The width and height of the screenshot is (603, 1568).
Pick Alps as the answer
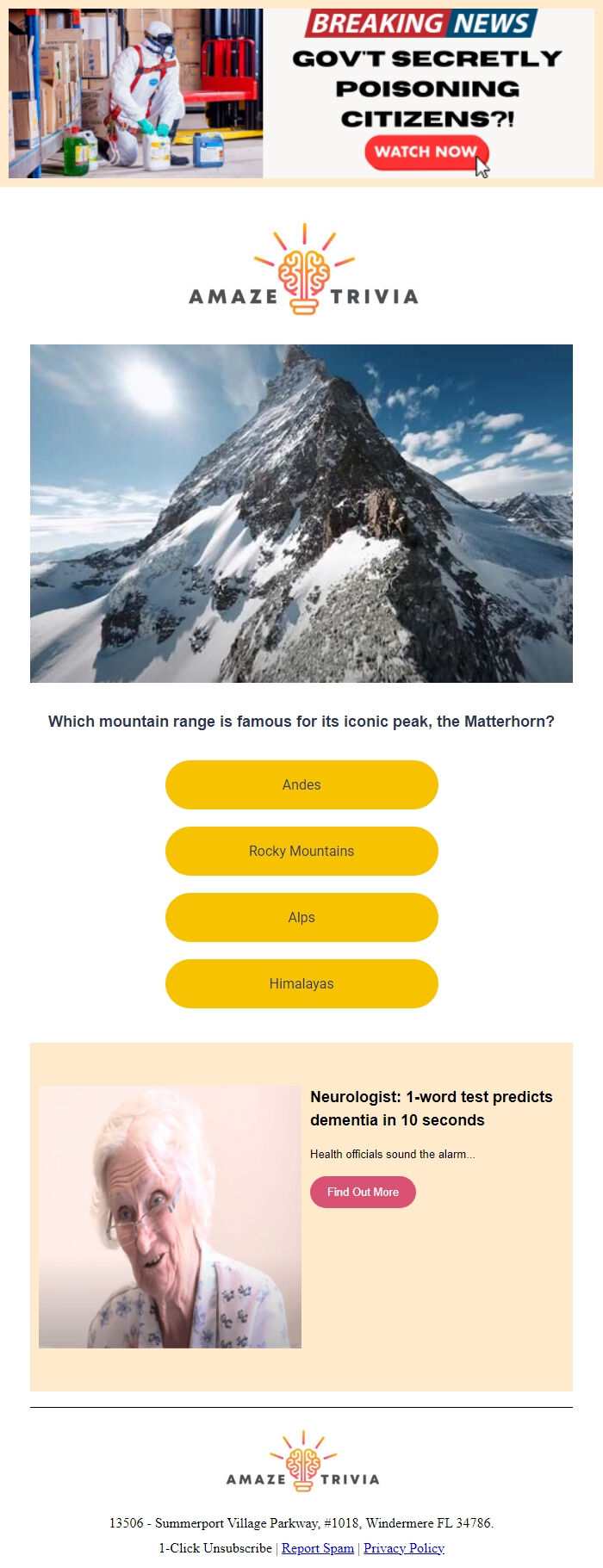pos(301,917)
